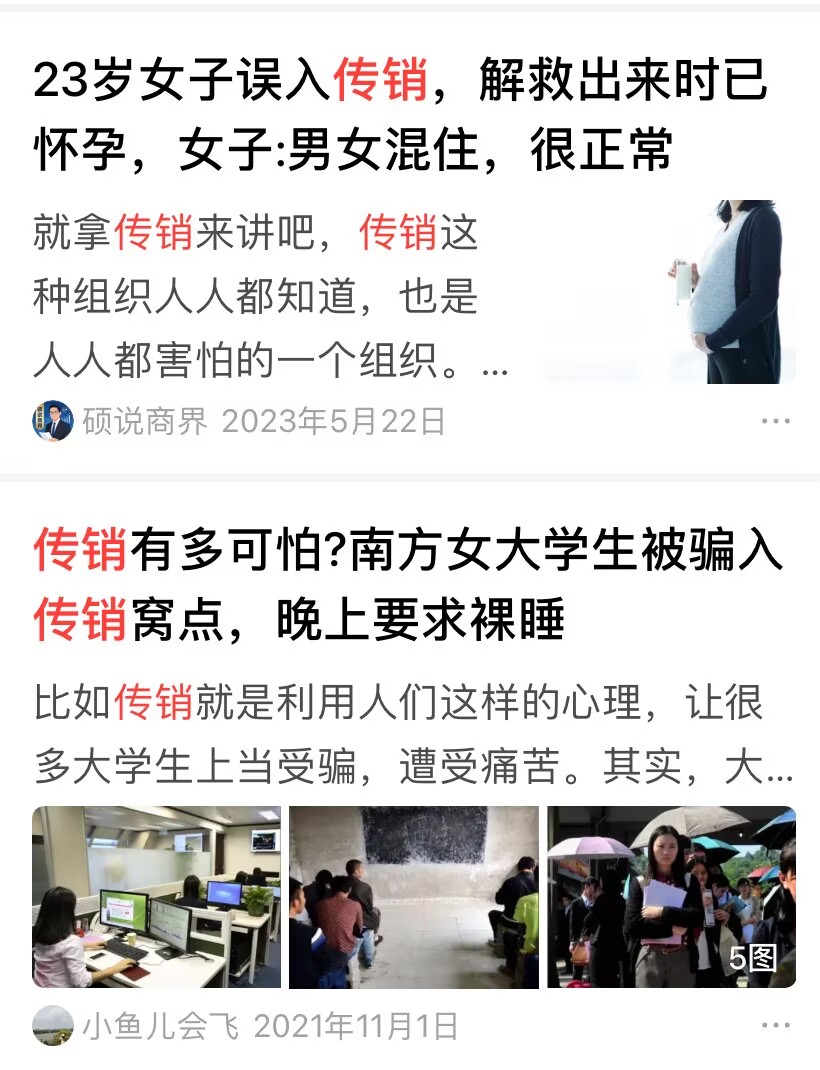
Task: View the photo of people sitting before blackboard
Action: [x=413, y=897]
